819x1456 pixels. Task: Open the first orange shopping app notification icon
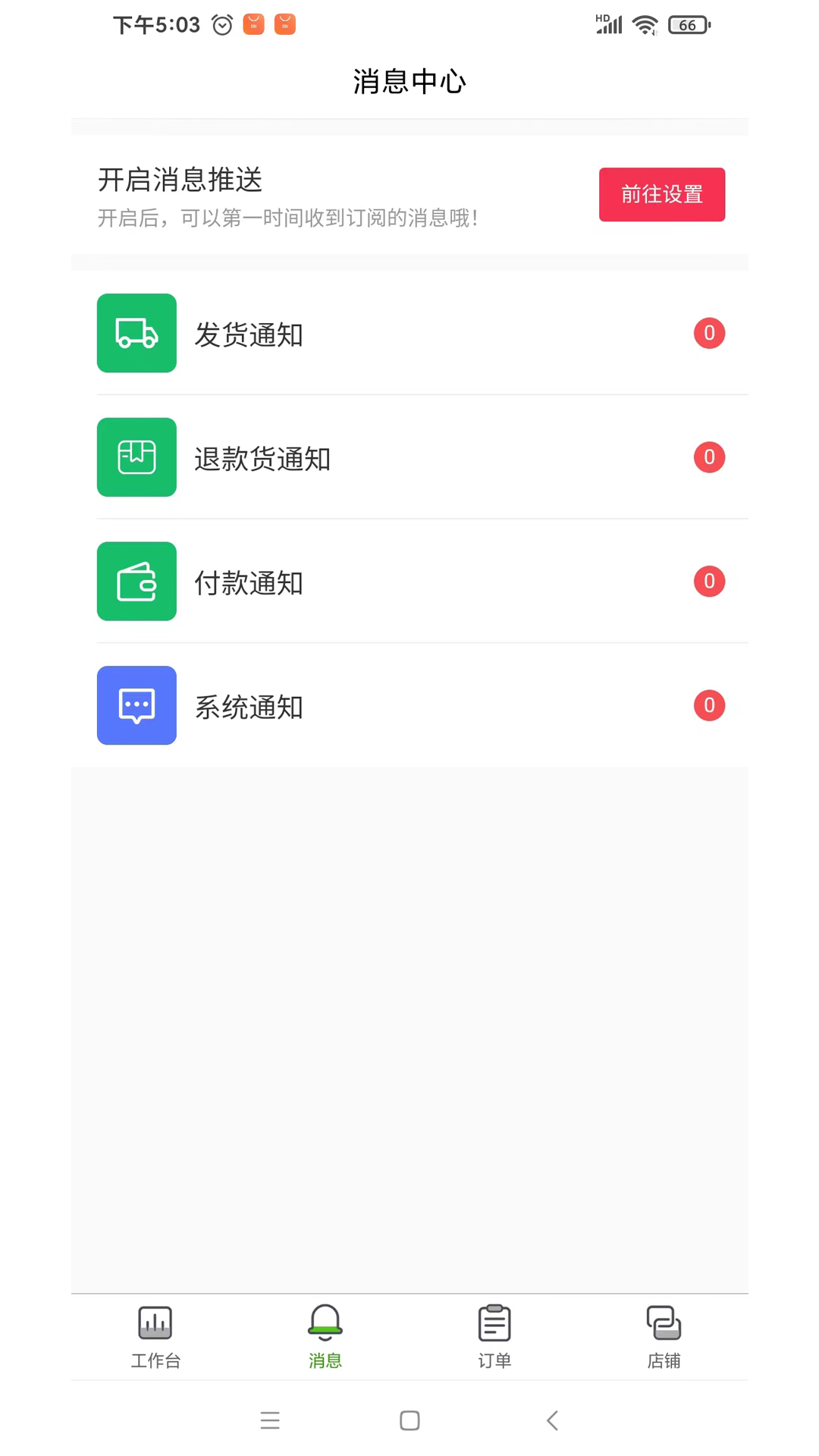[x=253, y=24]
